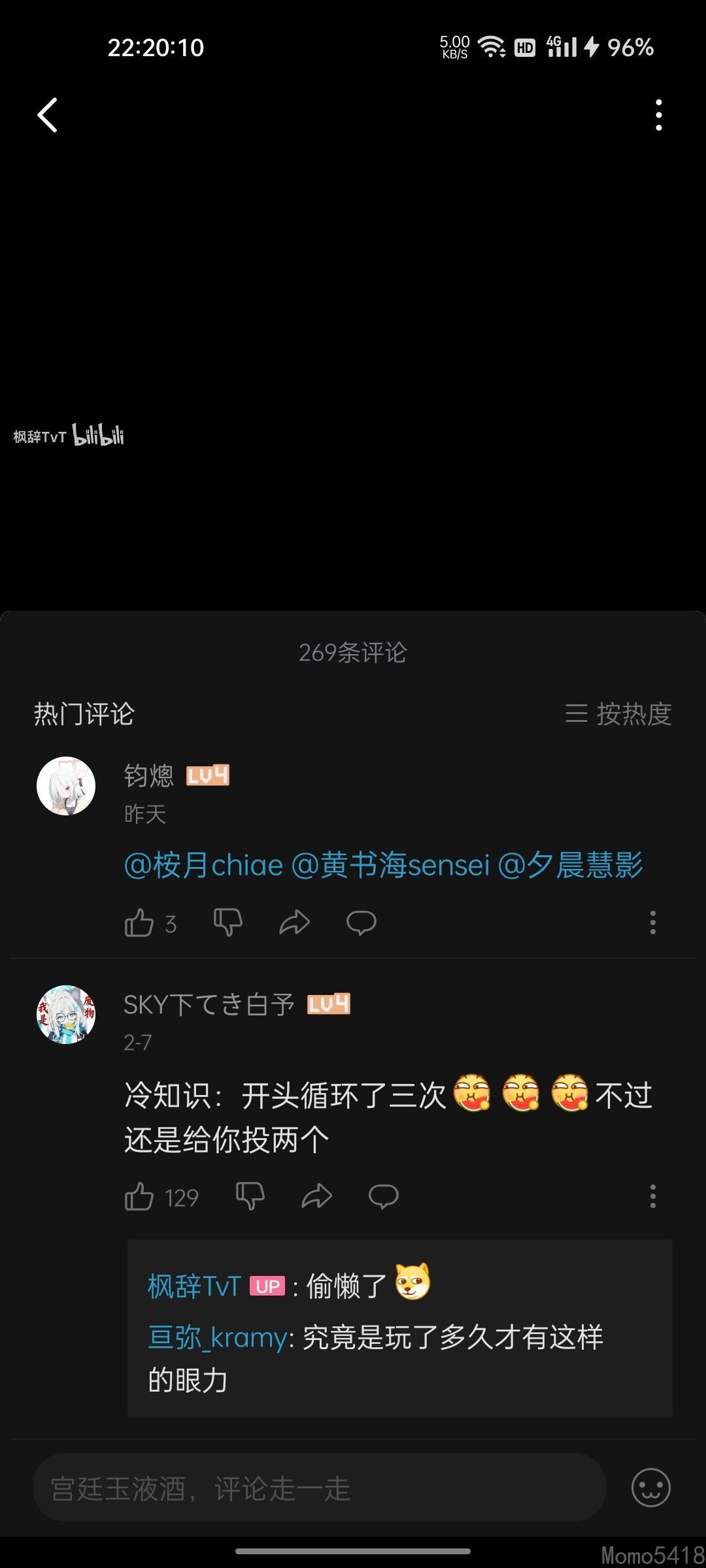Open 钧熜's profile avatar
706x1568 pixels.
[66, 786]
